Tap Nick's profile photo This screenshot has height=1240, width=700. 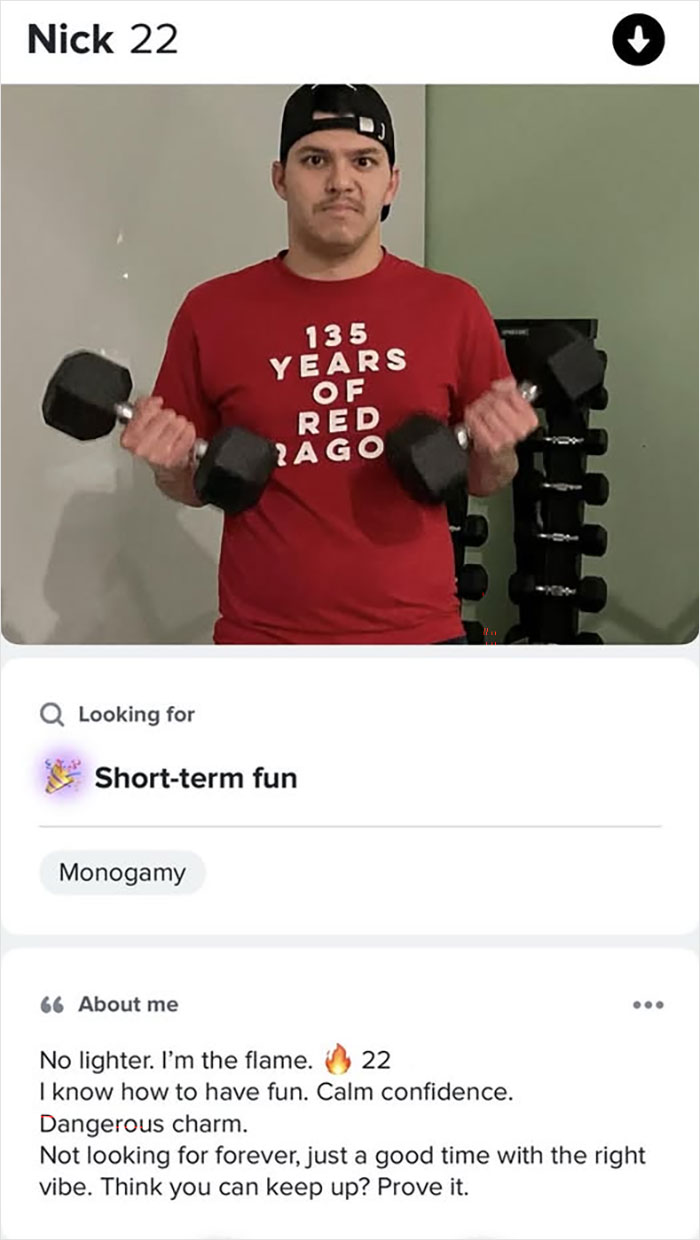coord(349,364)
